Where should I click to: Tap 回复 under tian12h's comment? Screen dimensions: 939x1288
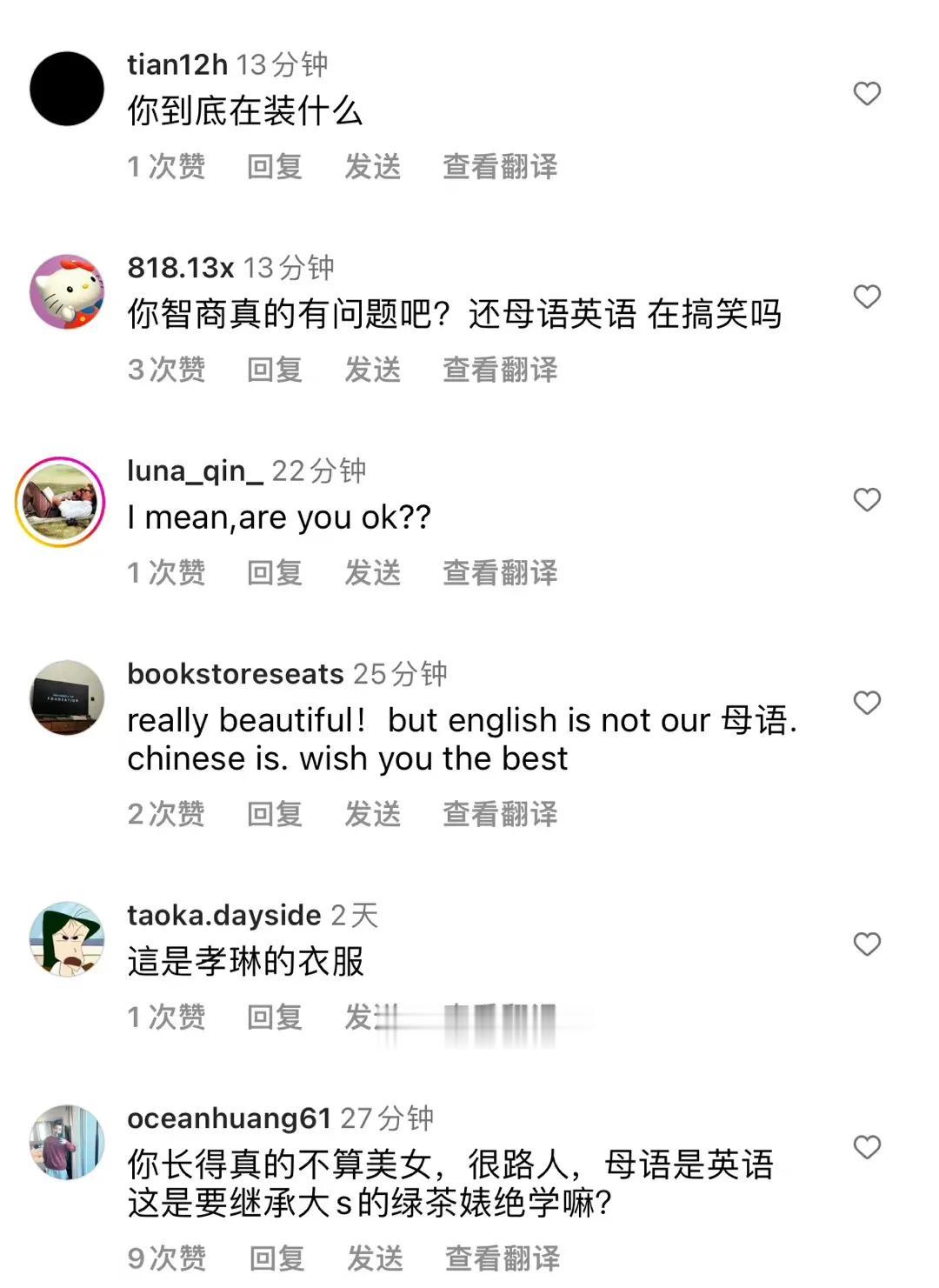pyautogui.click(x=274, y=166)
